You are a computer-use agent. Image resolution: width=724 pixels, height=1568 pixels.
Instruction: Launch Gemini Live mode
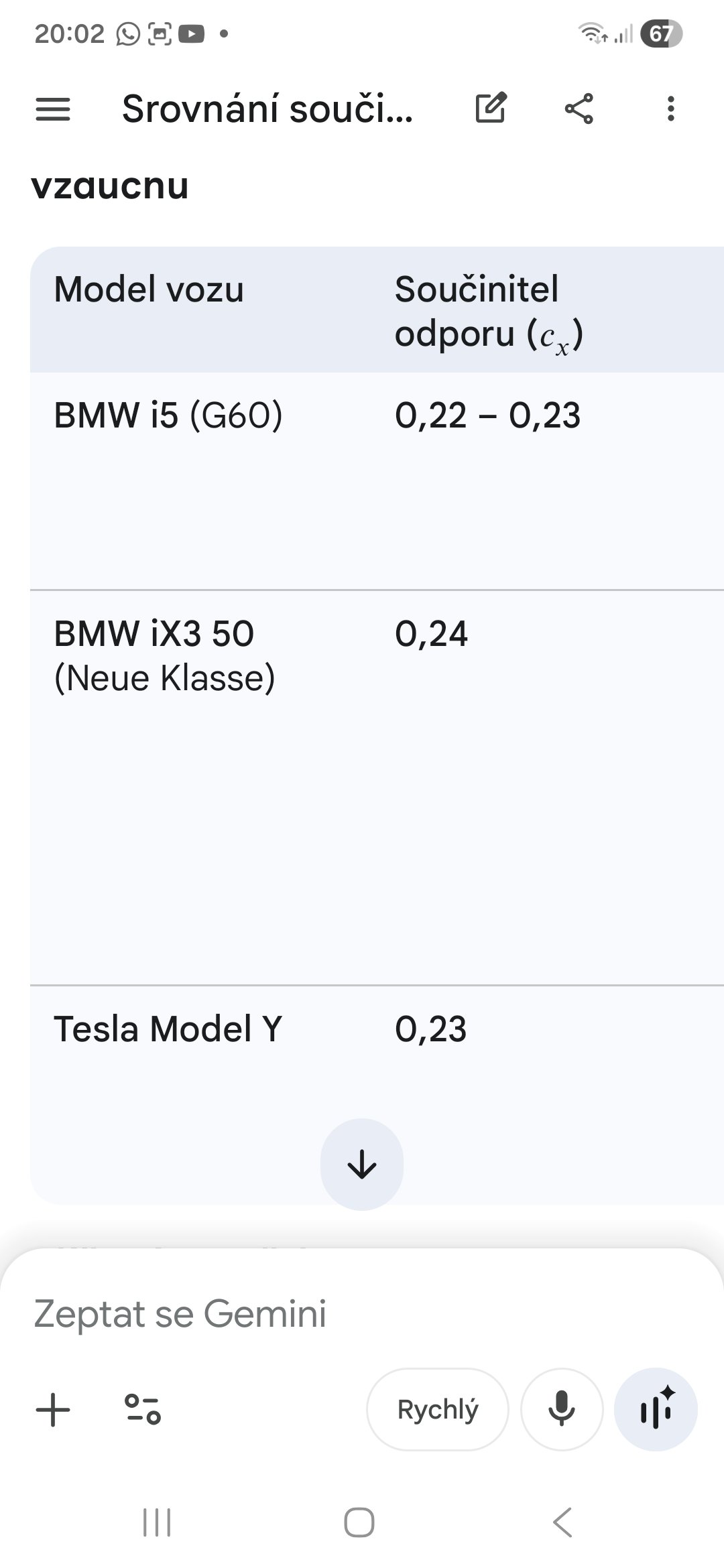656,1409
